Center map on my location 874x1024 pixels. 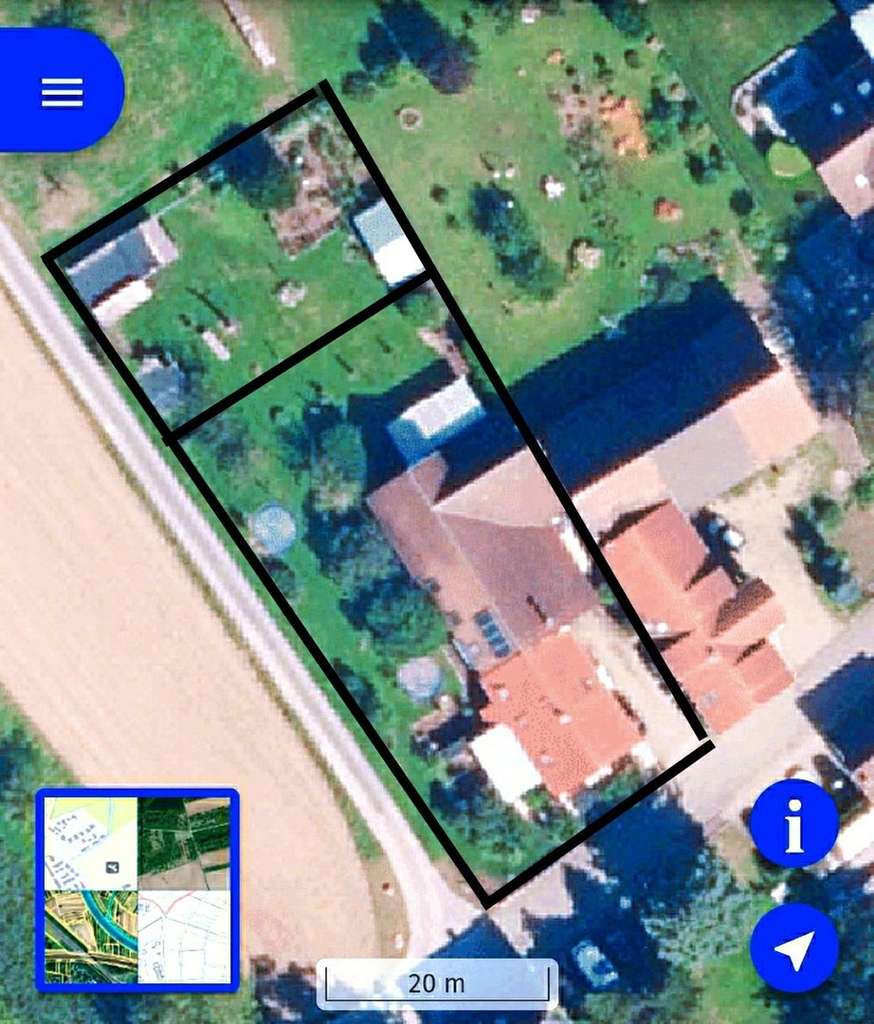pyautogui.click(x=794, y=948)
